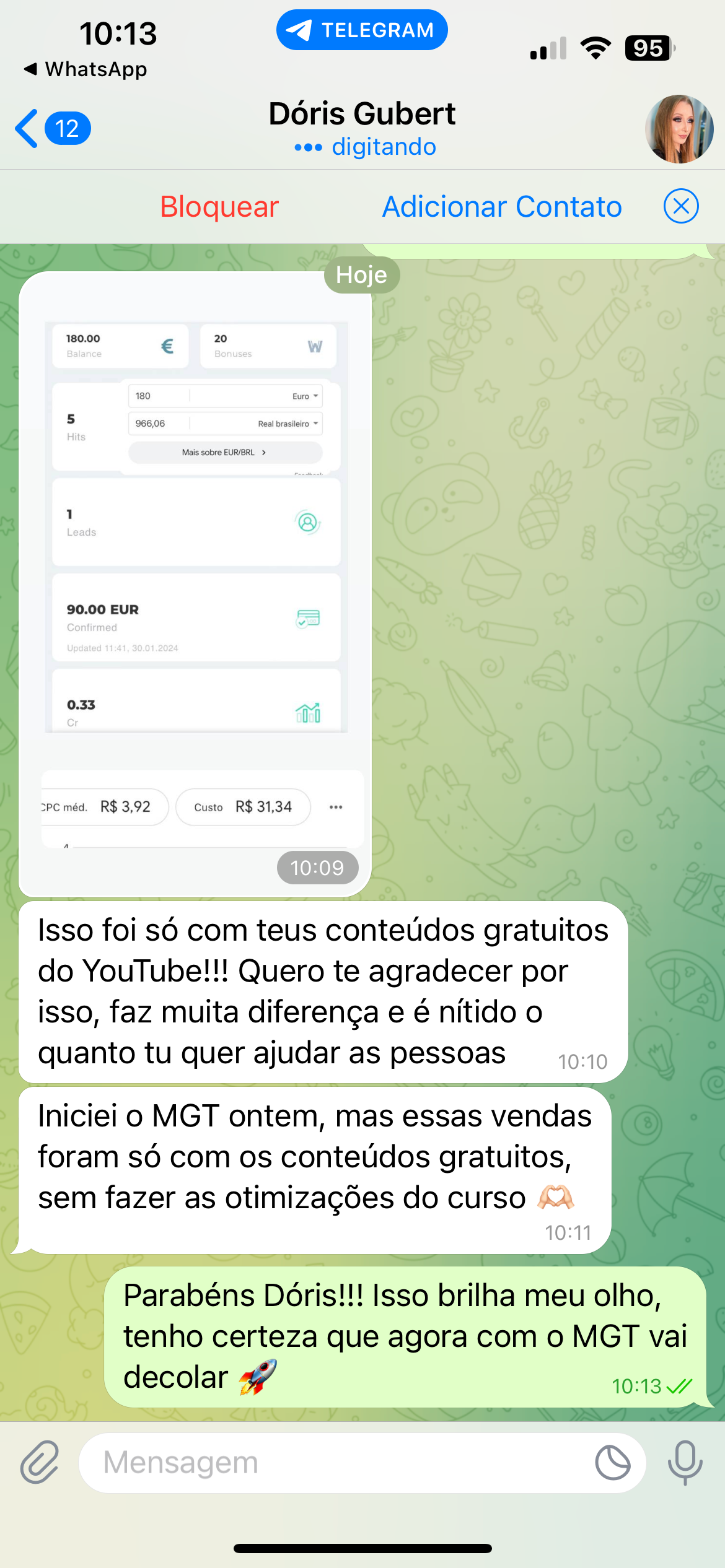Go back to the chat list

(50, 129)
